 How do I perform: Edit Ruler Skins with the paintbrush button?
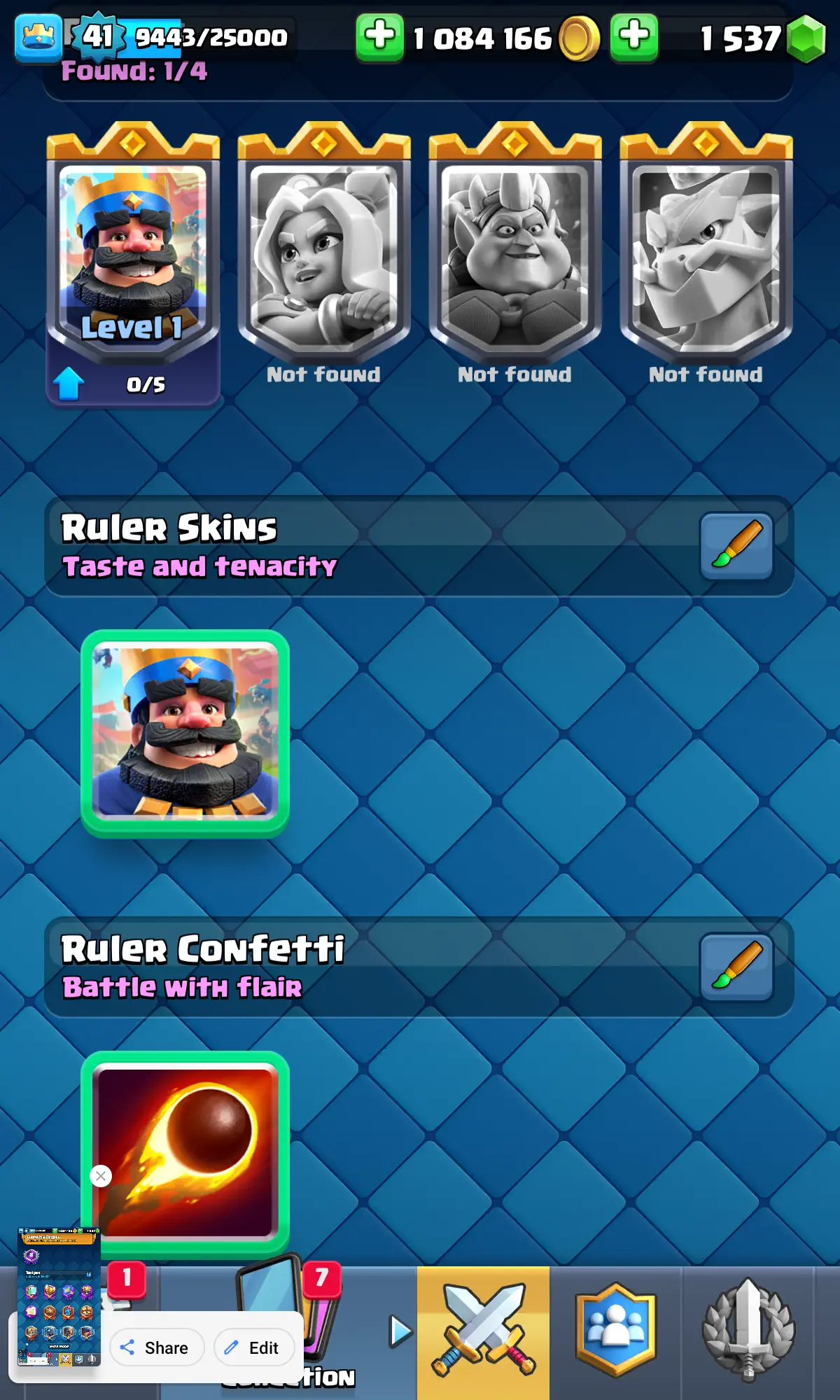pyautogui.click(x=736, y=547)
